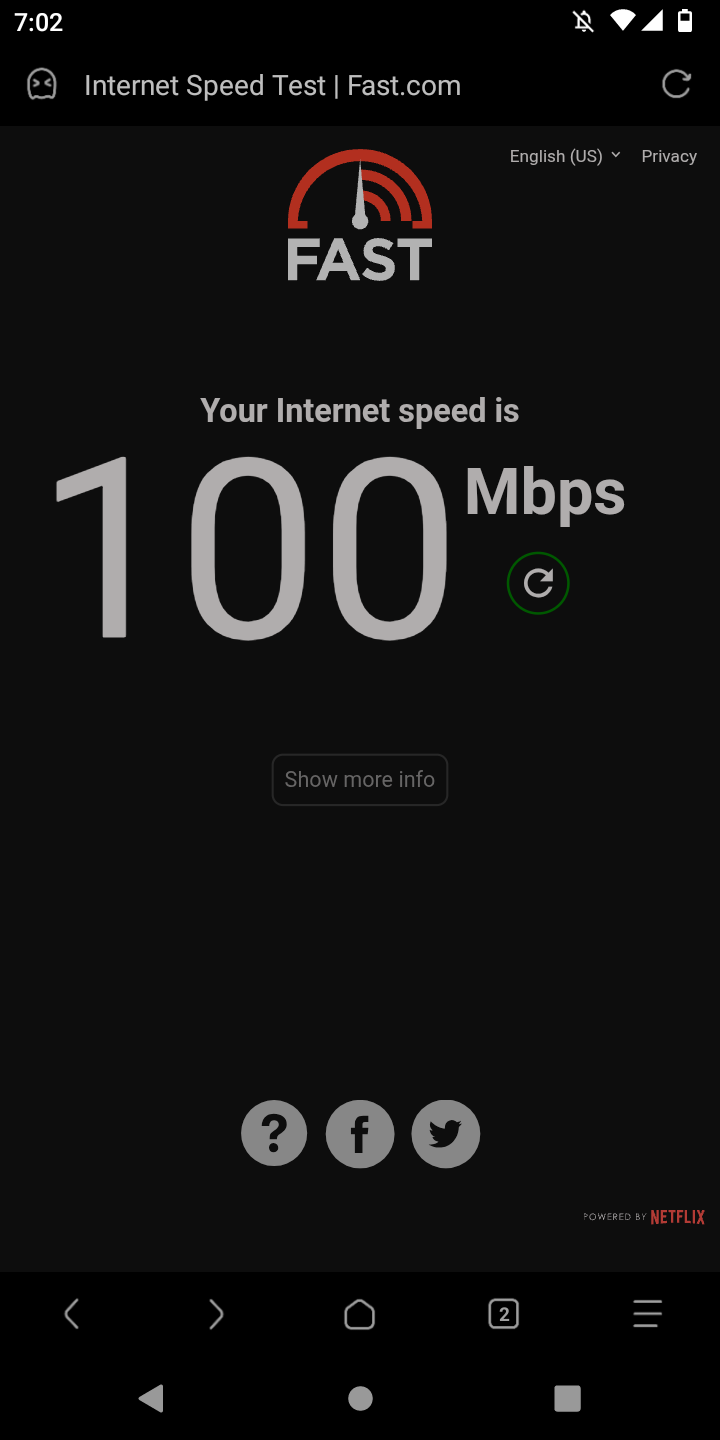720x1440 pixels.
Task: Open the browser home page
Action: coord(360,1314)
